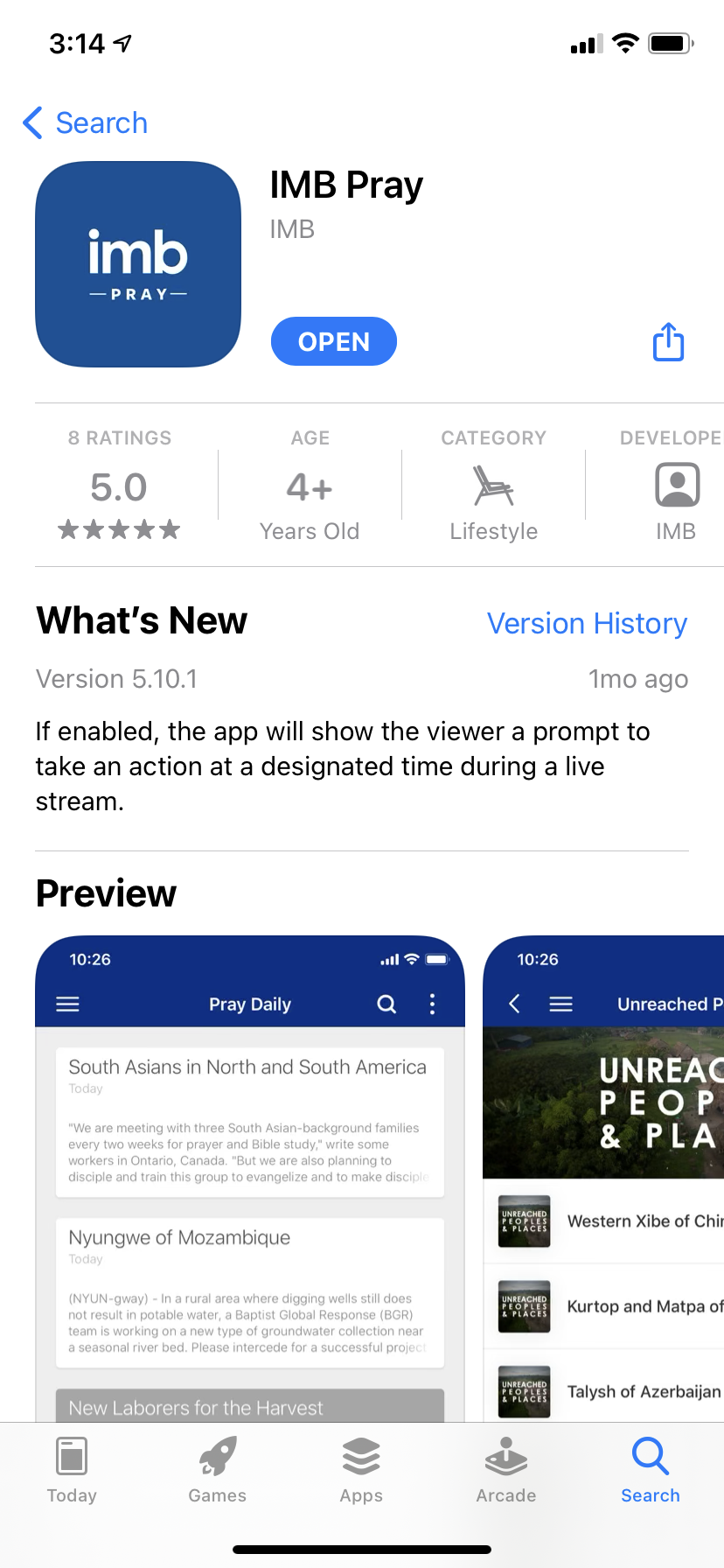Switch to the Arcade tab
This screenshot has height=1568, width=724.
click(506, 1470)
